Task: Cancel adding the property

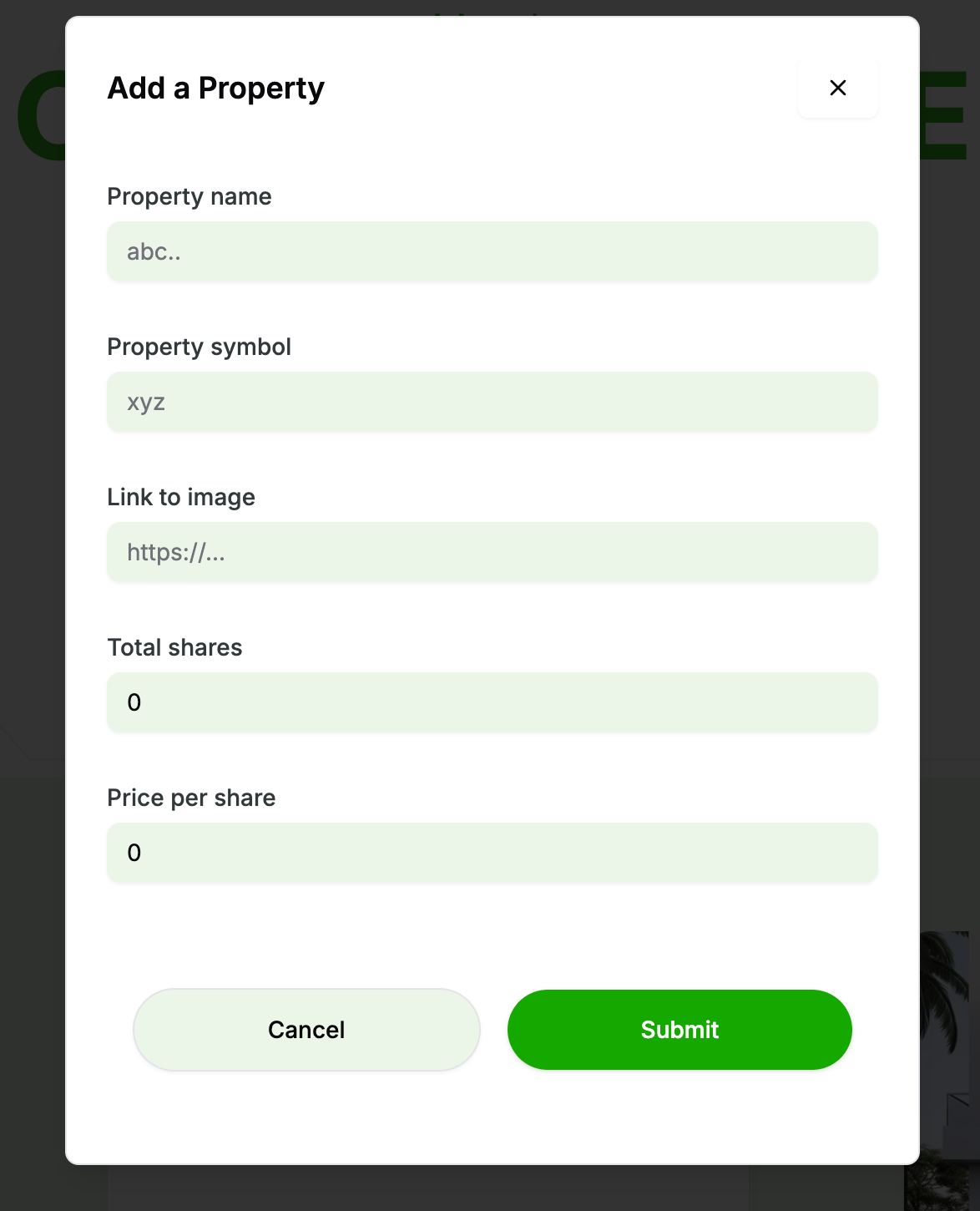Action: coord(306,1030)
